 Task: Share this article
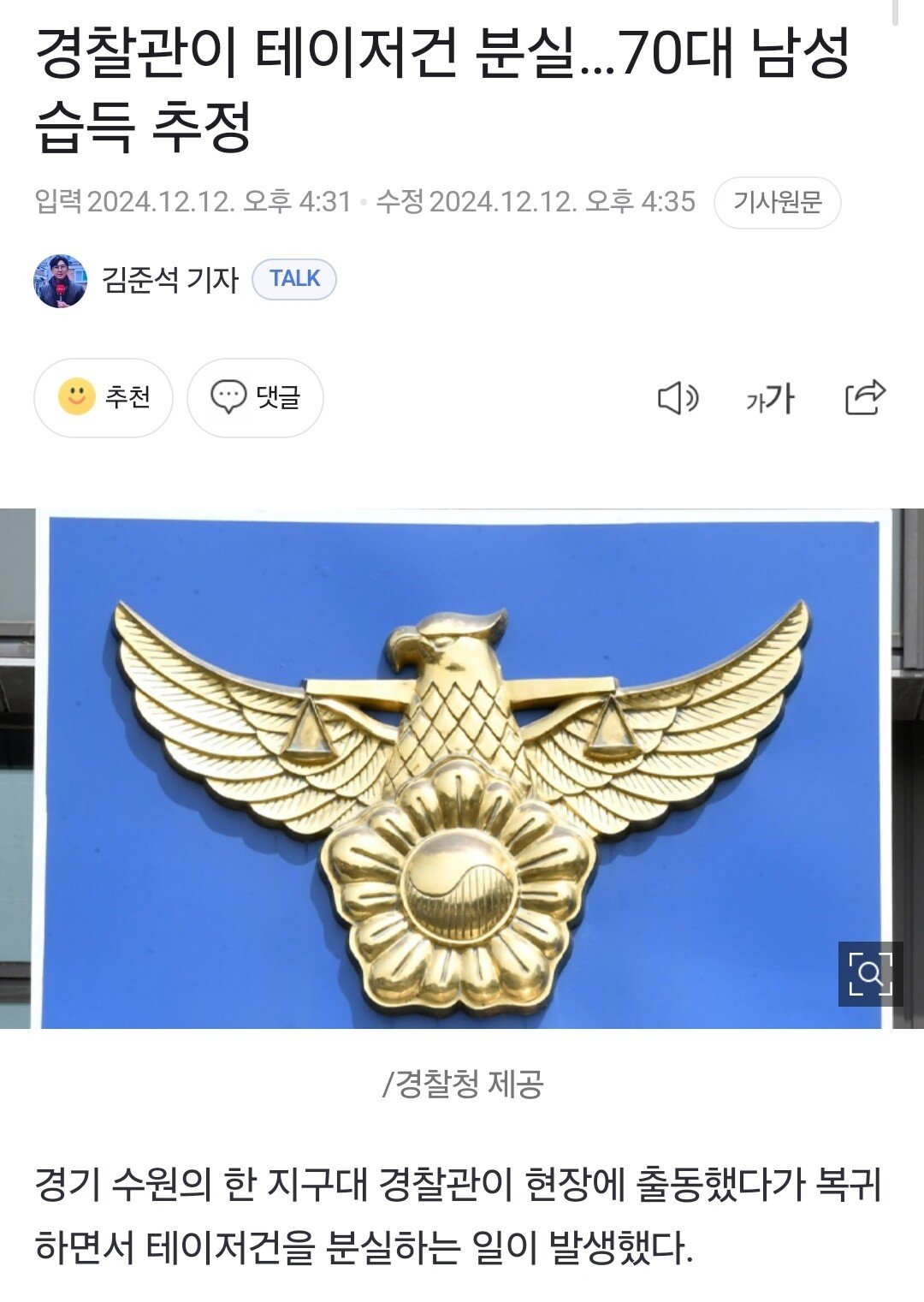pos(864,397)
